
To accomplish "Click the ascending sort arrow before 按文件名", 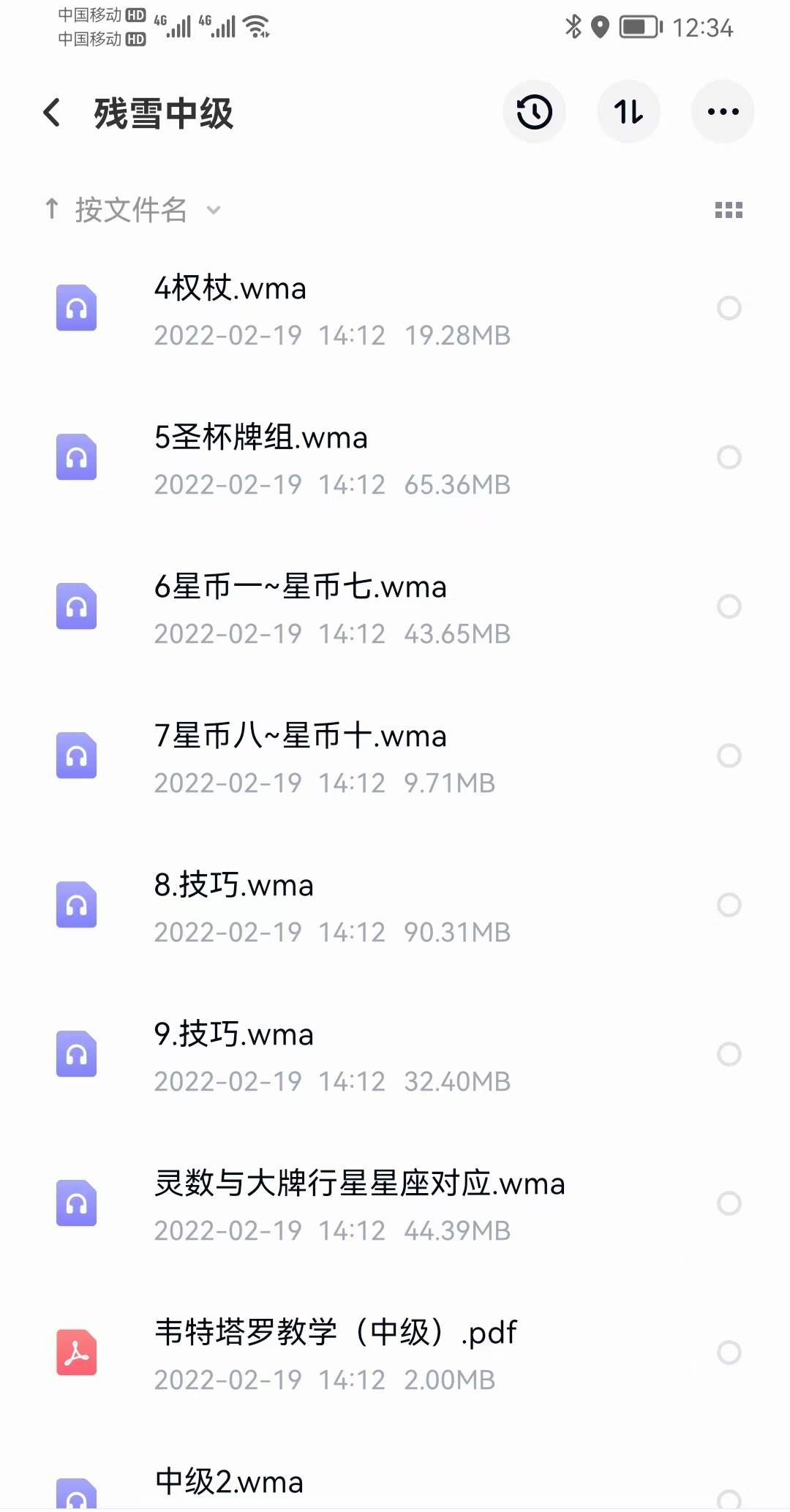I will (x=51, y=210).
